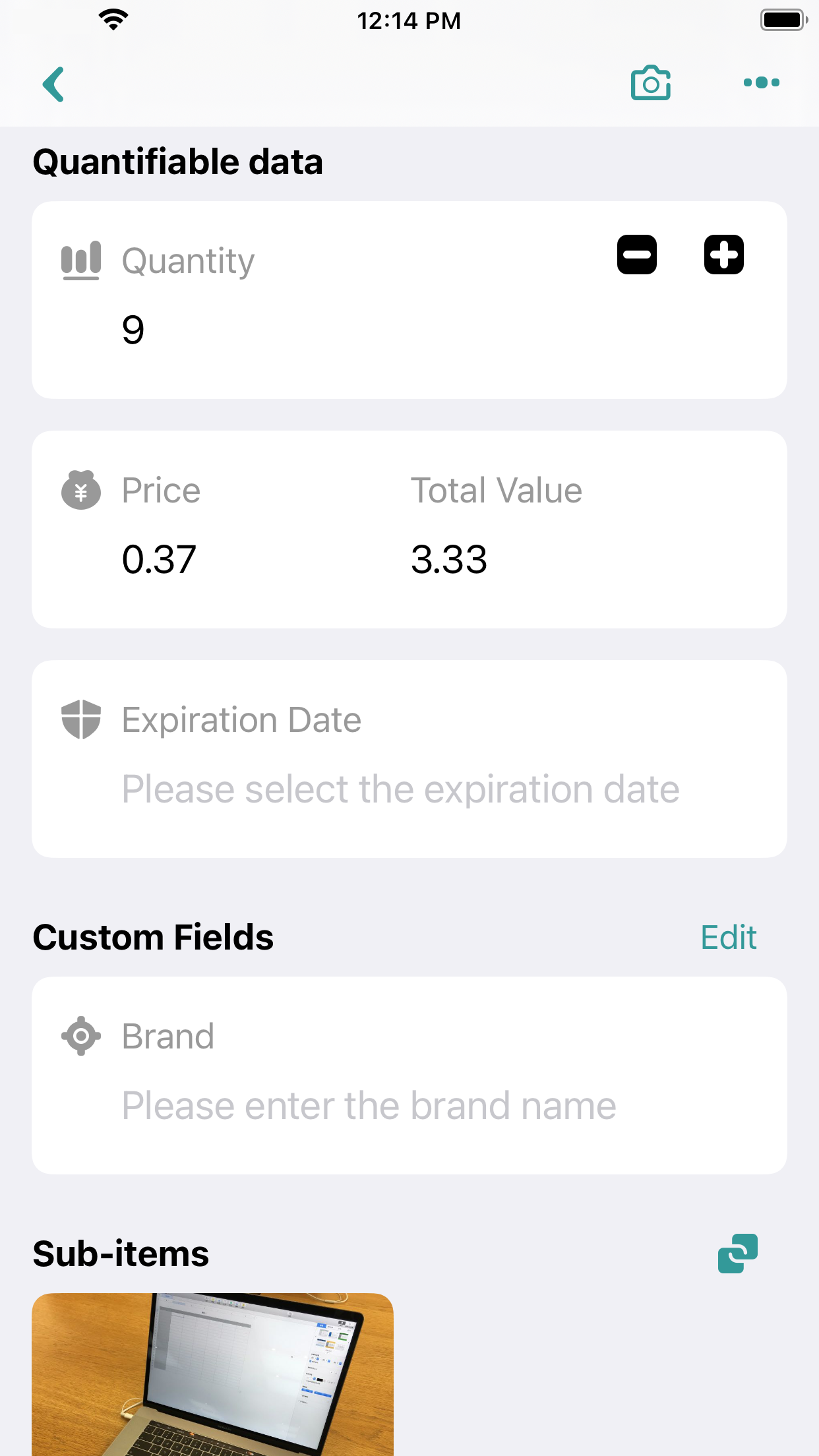Screen dimensions: 819x1456
Task: Click the yen Price icon
Action: [80, 491]
